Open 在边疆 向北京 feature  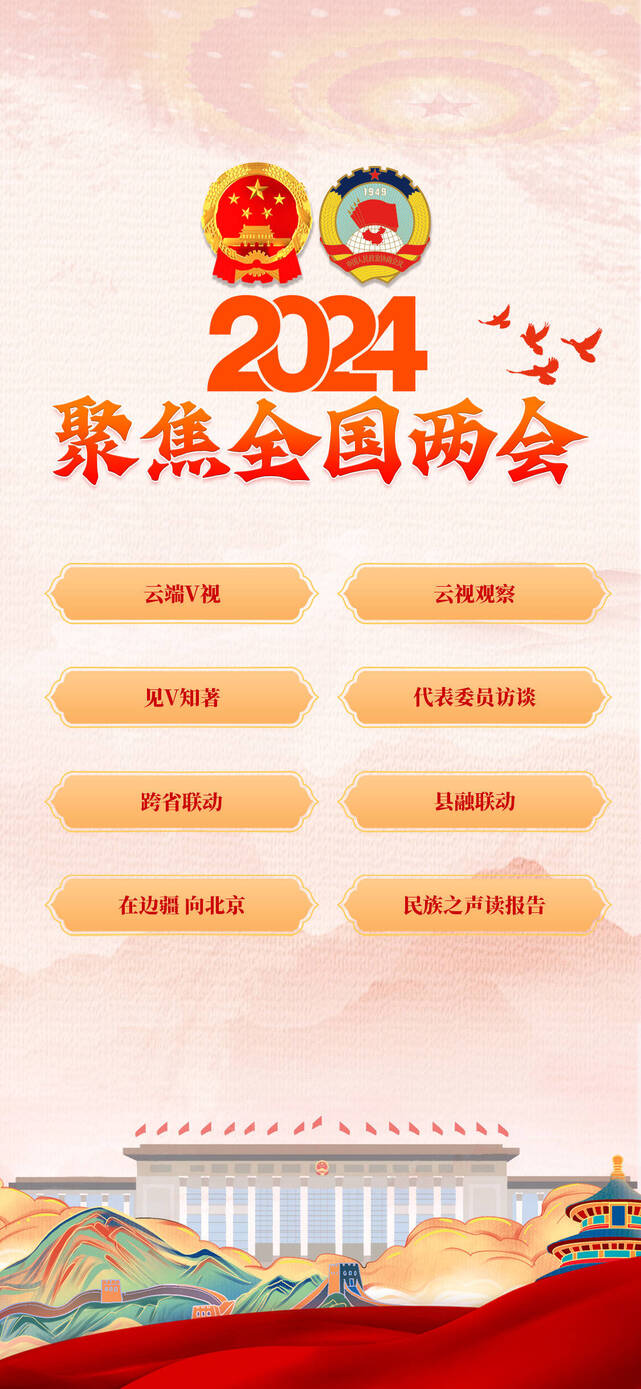coord(181,905)
